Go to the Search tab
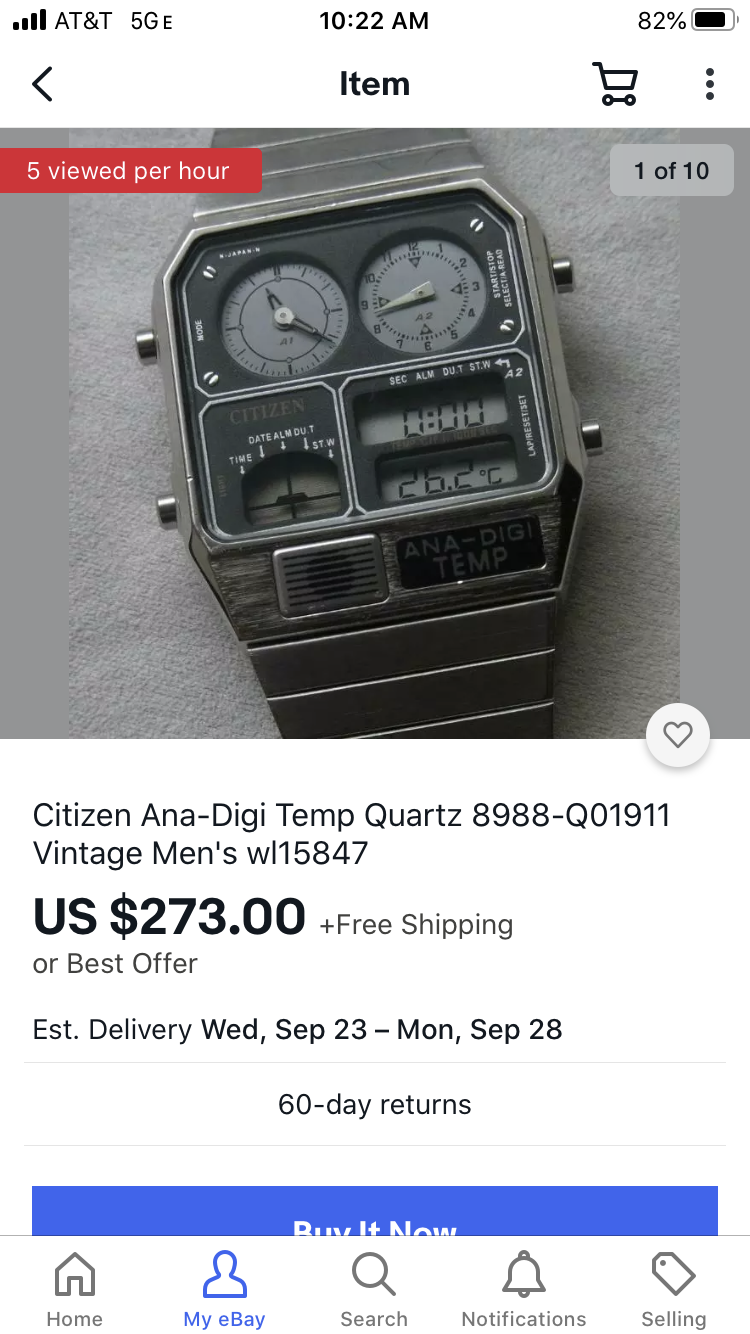750x1334 pixels. click(374, 1290)
